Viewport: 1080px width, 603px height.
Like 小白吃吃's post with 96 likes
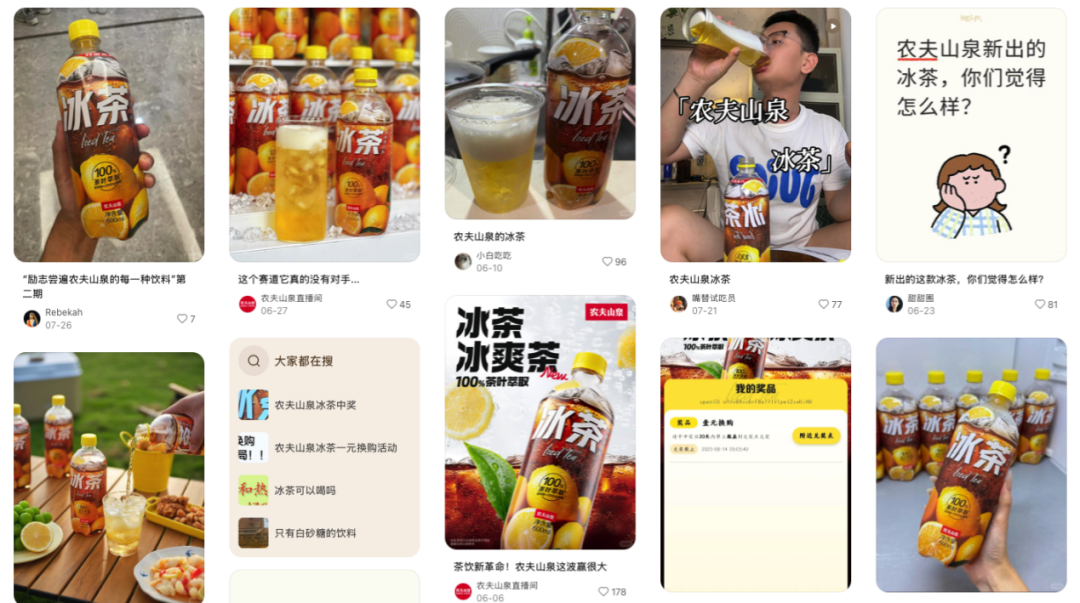607,262
